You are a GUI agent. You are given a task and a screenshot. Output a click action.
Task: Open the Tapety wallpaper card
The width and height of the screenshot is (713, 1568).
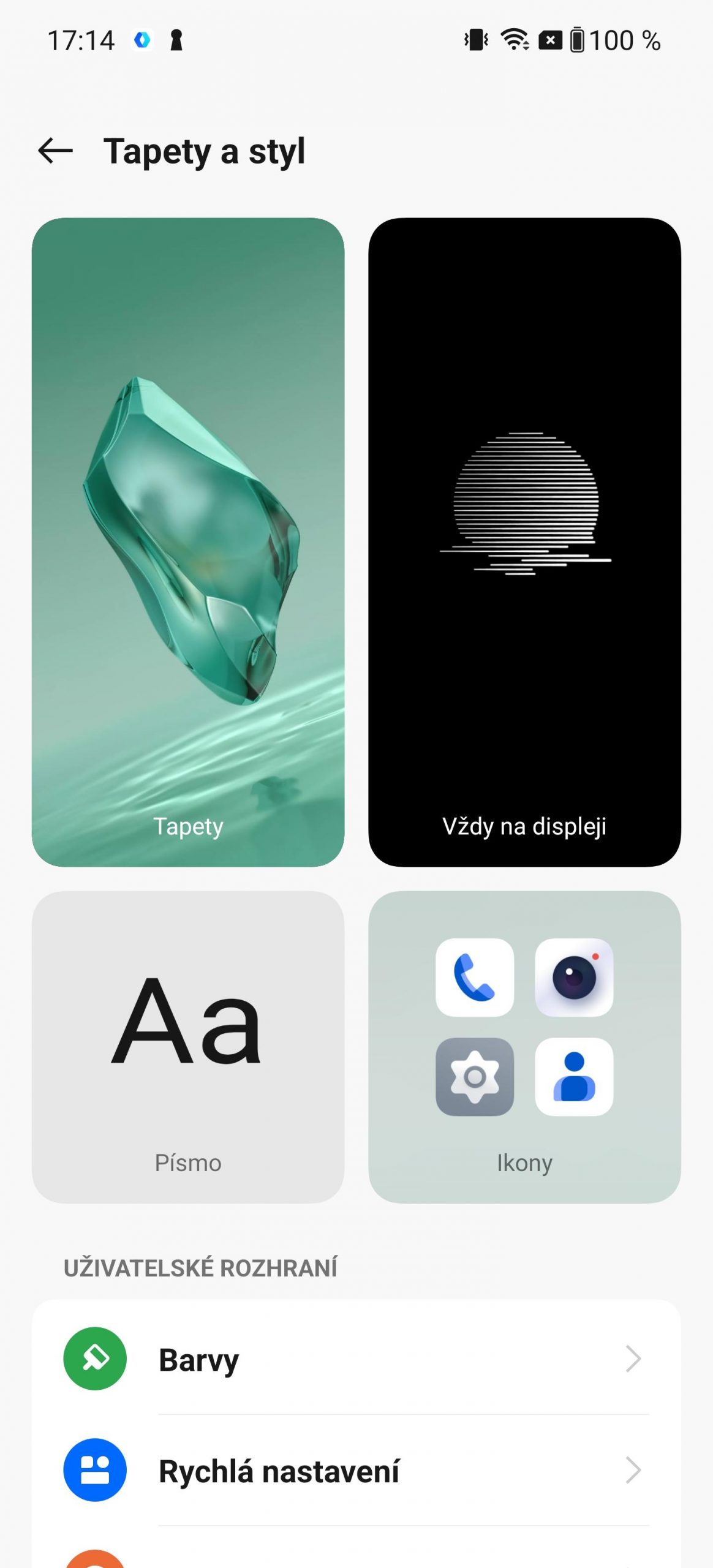click(x=188, y=542)
